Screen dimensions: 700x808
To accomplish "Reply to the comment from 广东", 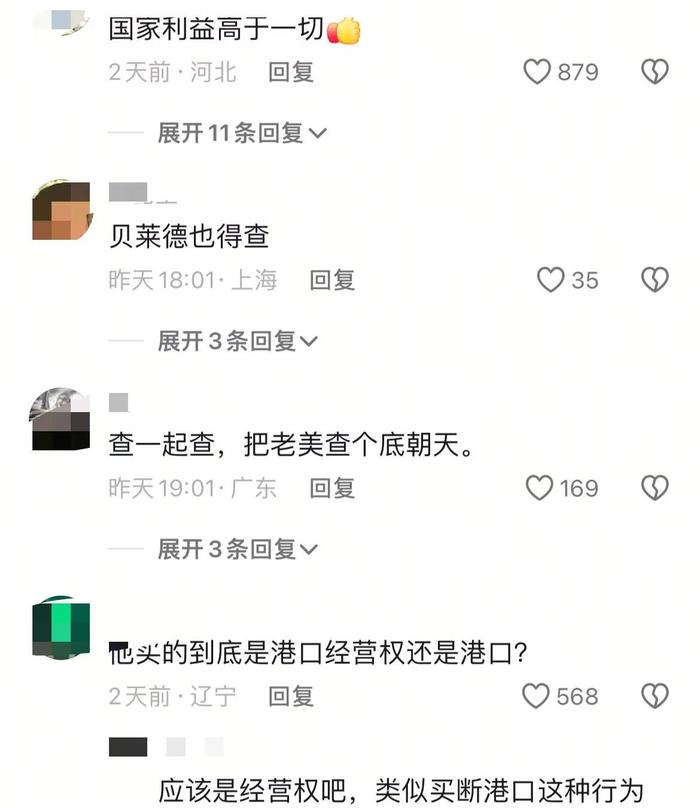I will 332,488.
